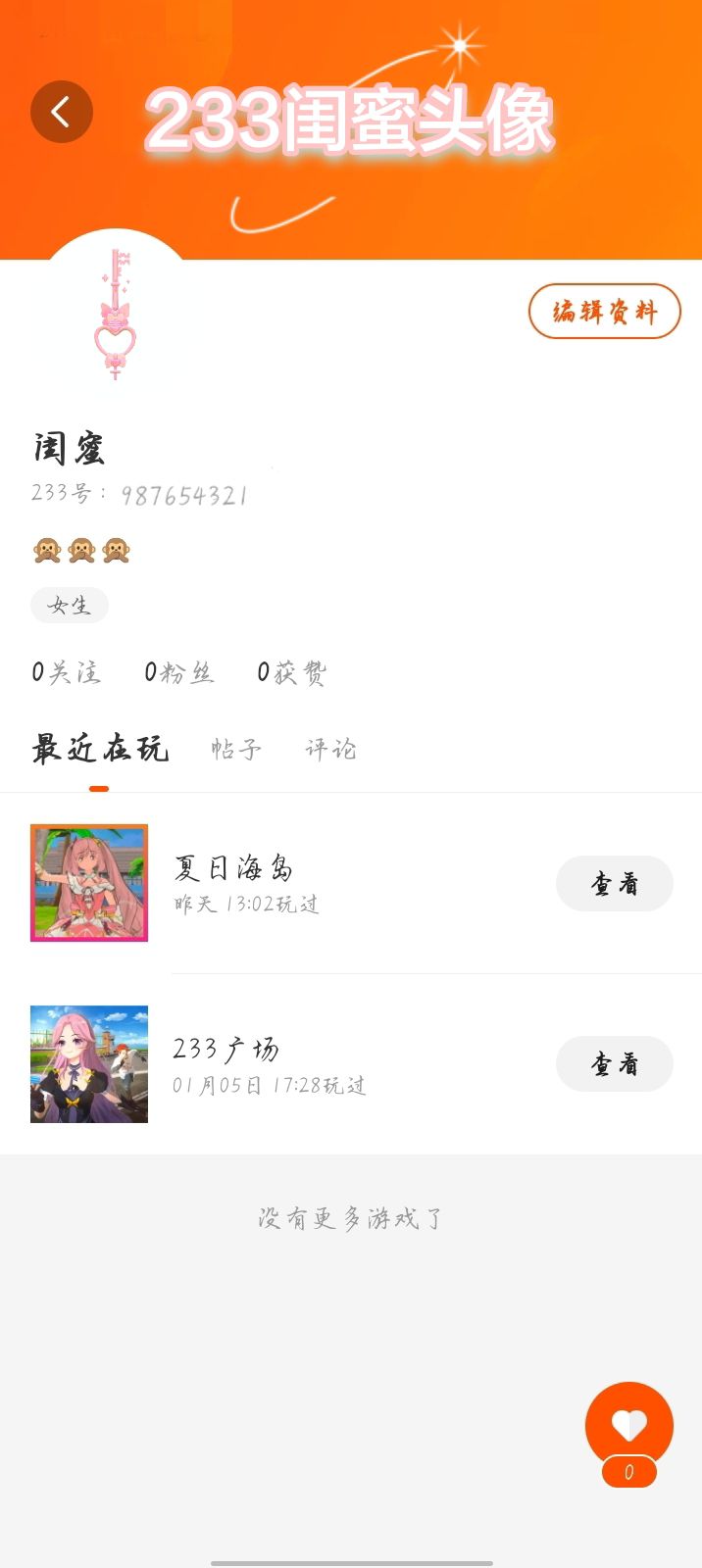Tap the floating heart like button
The width and height of the screenshot is (702, 1568).
(628, 1425)
